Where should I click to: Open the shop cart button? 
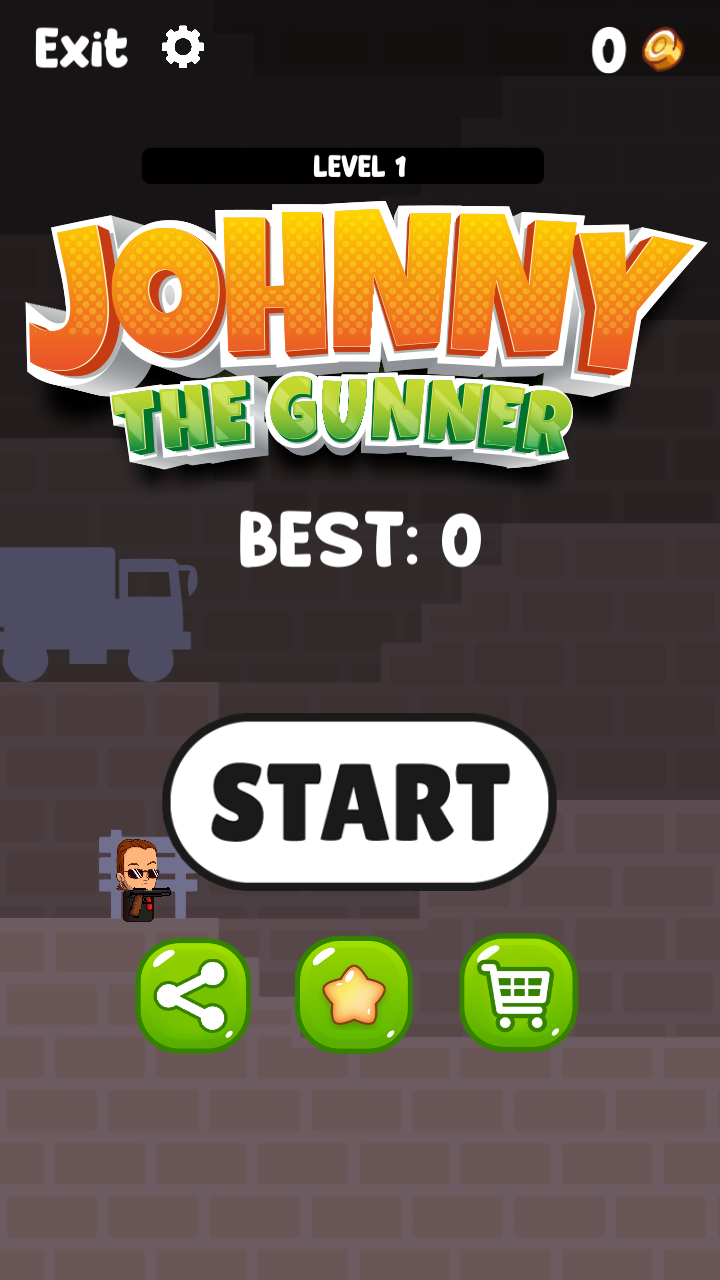(518, 992)
